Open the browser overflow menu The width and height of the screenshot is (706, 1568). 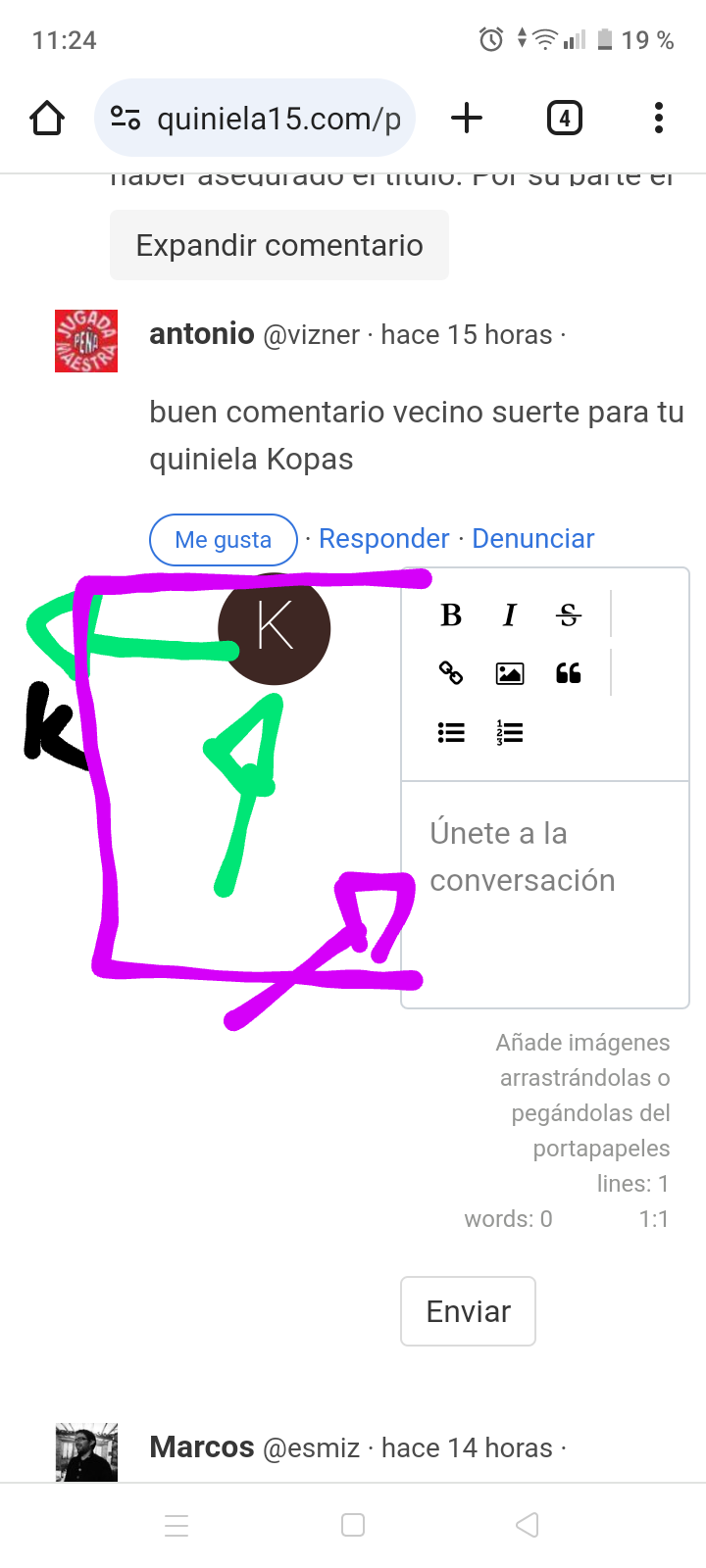point(659,119)
